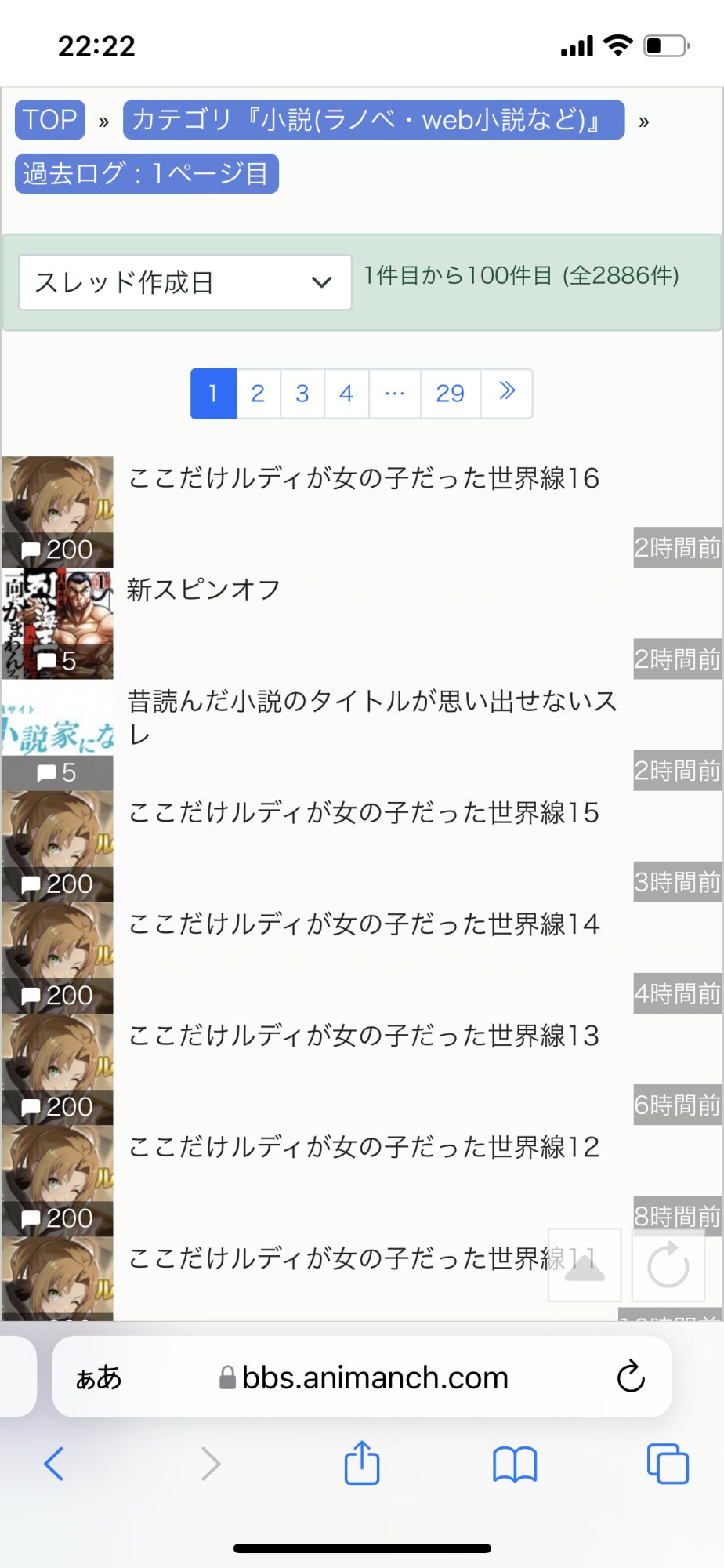Jump to page 29 of results

[450, 394]
